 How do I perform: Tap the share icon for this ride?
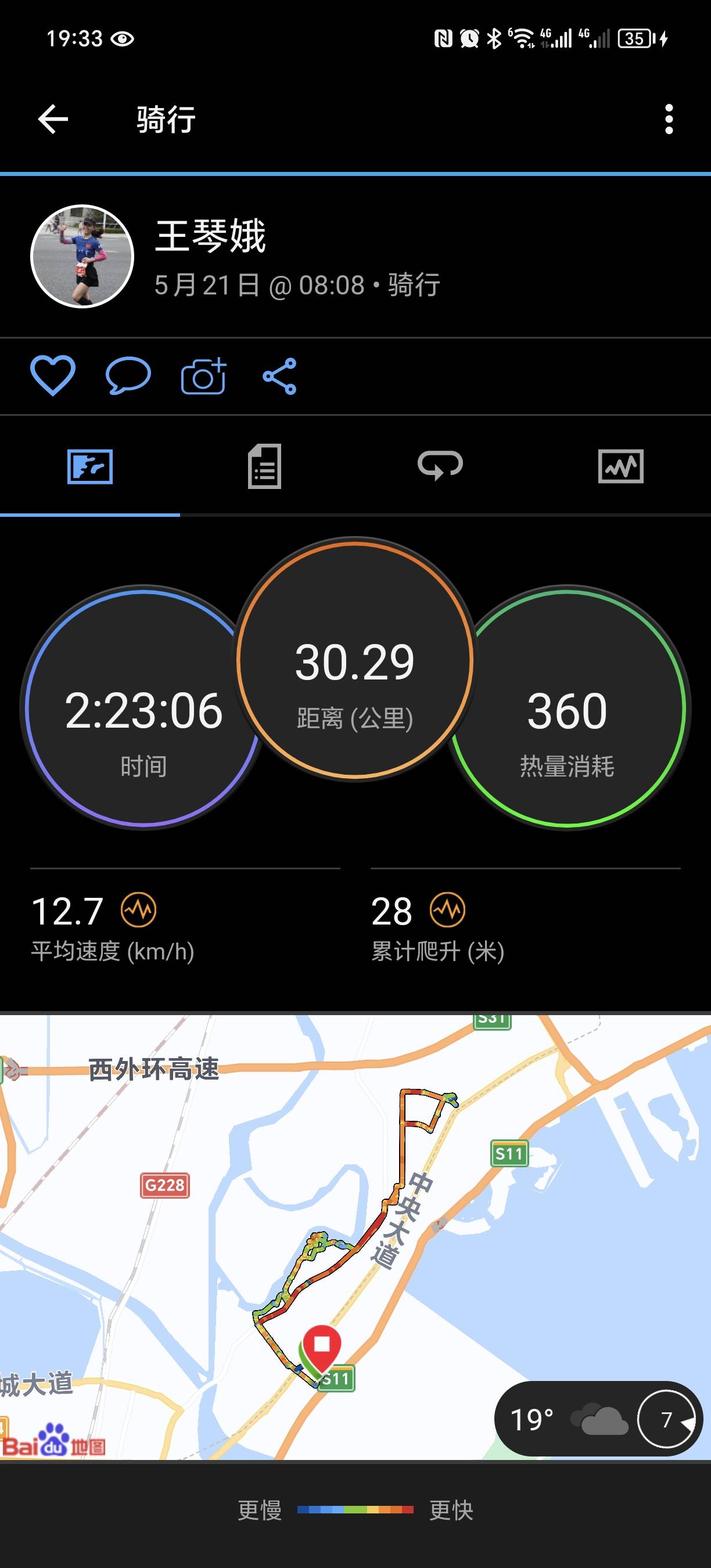pyautogui.click(x=279, y=376)
